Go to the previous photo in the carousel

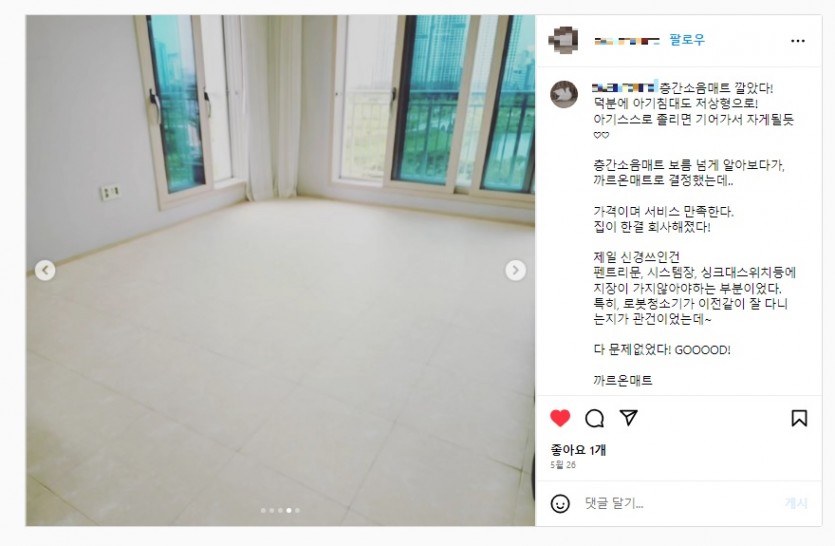pyautogui.click(x=45, y=270)
